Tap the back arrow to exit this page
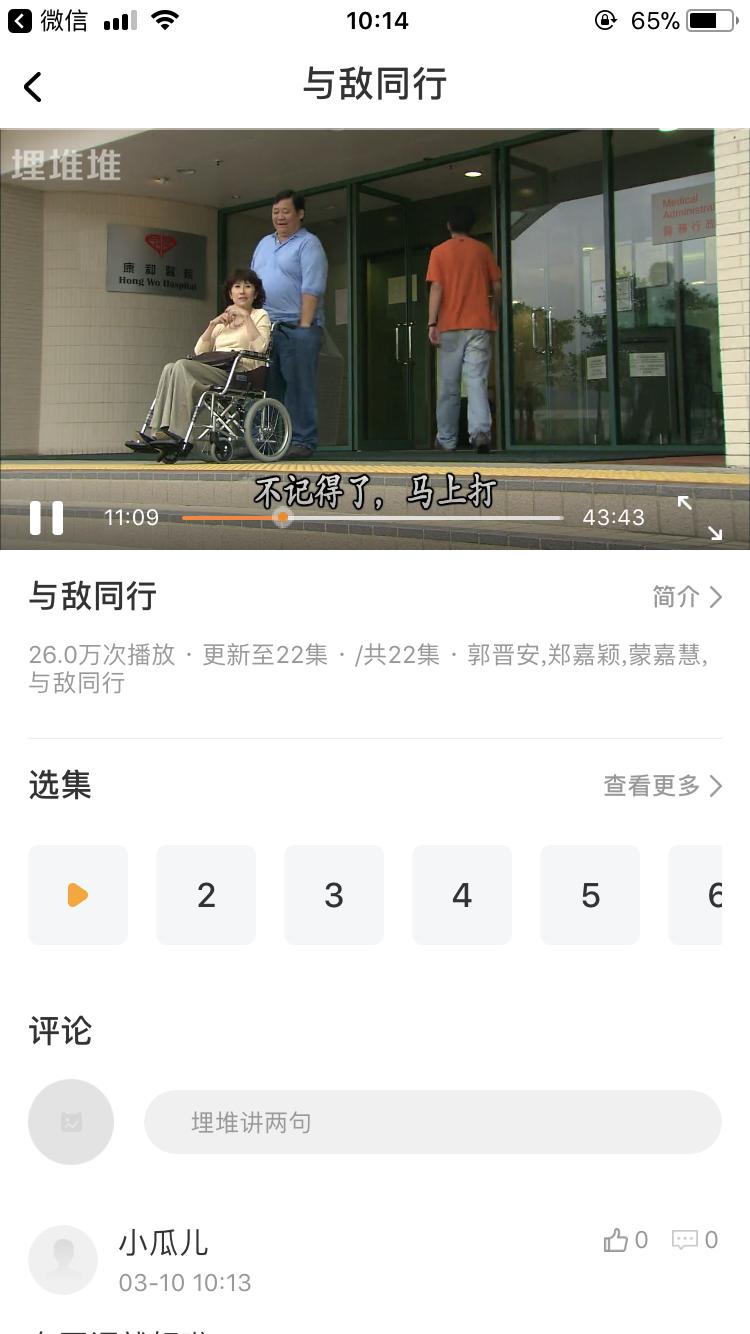This screenshot has height=1334, width=750. (x=32, y=87)
